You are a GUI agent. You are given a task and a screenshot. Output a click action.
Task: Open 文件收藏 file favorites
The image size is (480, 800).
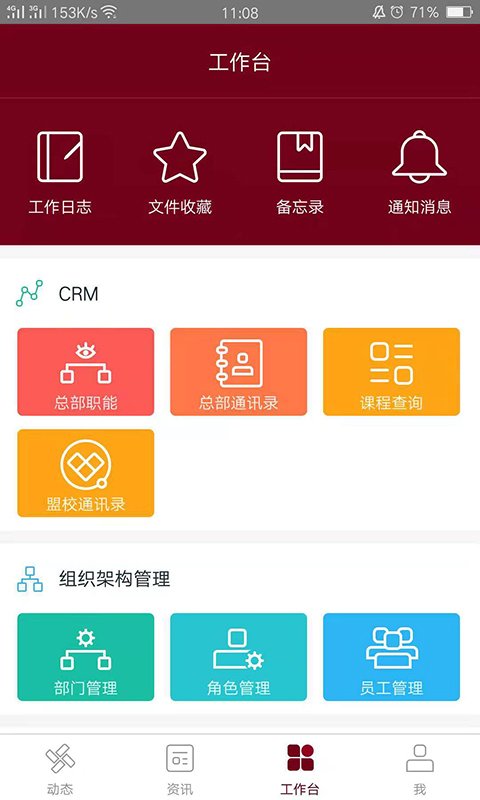click(x=180, y=172)
